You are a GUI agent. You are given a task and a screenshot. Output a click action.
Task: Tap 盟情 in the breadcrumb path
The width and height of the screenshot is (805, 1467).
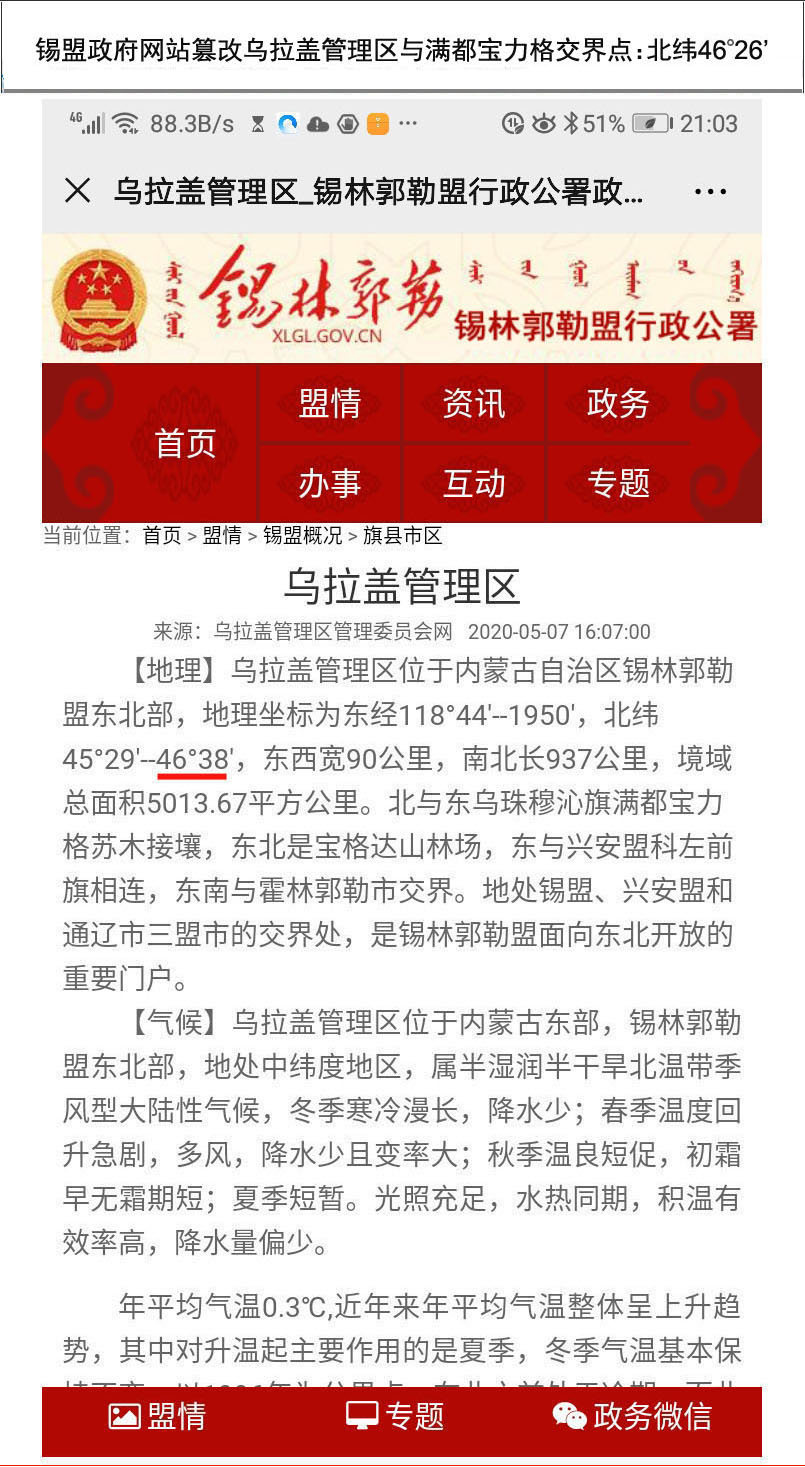click(x=222, y=536)
